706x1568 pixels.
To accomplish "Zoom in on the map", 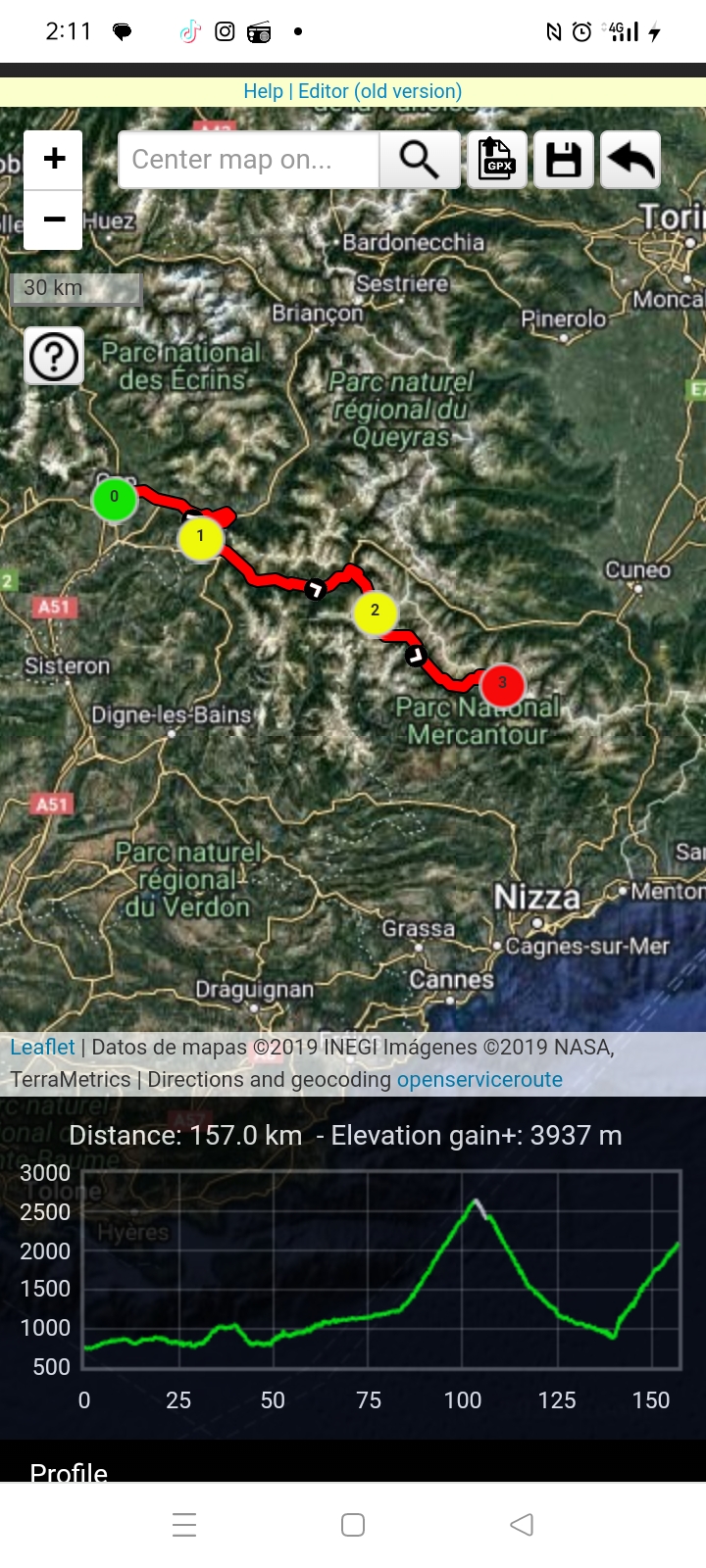I will 54,159.
